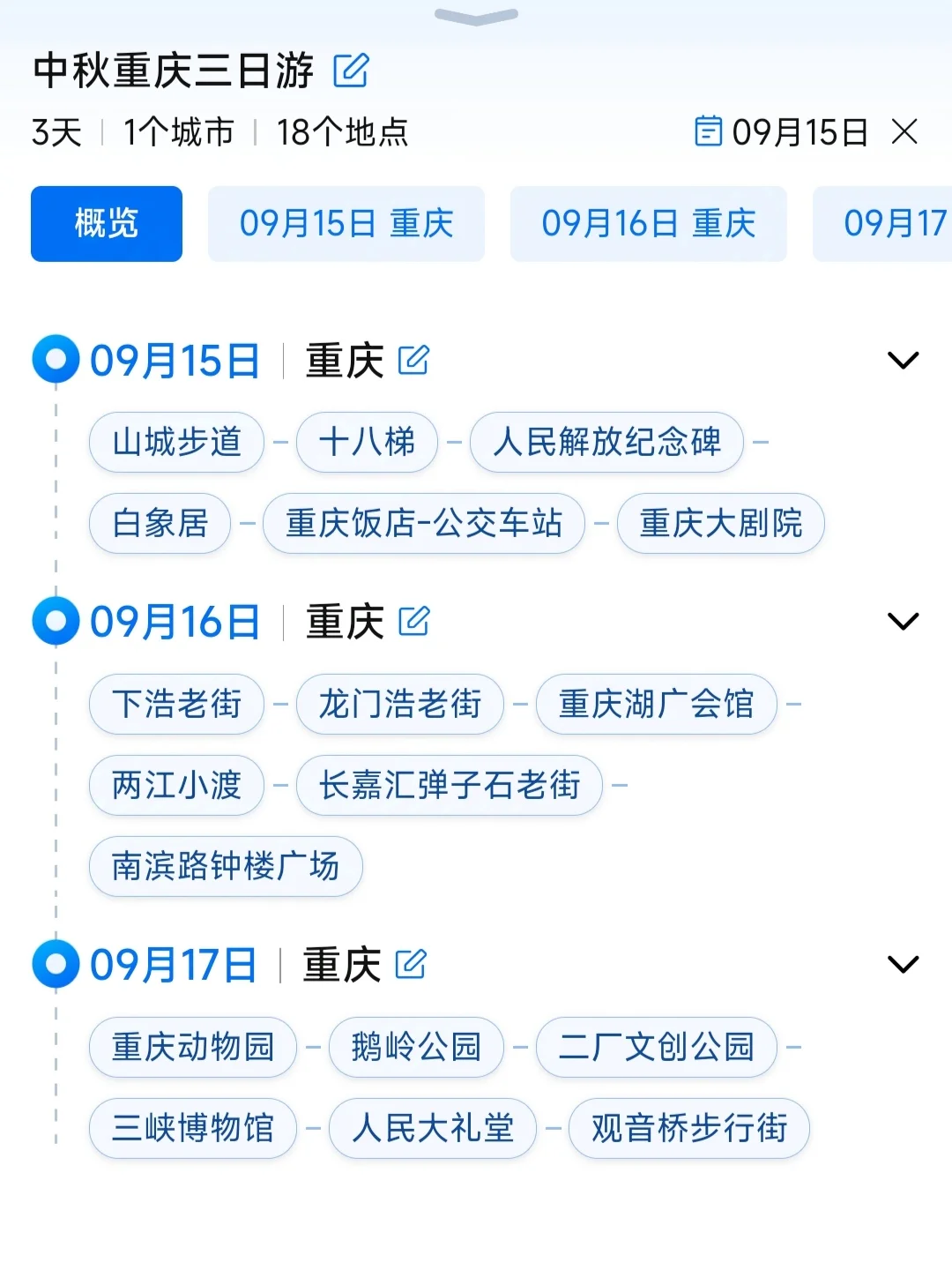Image resolution: width=952 pixels, height=1270 pixels.
Task: Click the 长嘉汇弹子石老街 stop
Action: coord(450,786)
